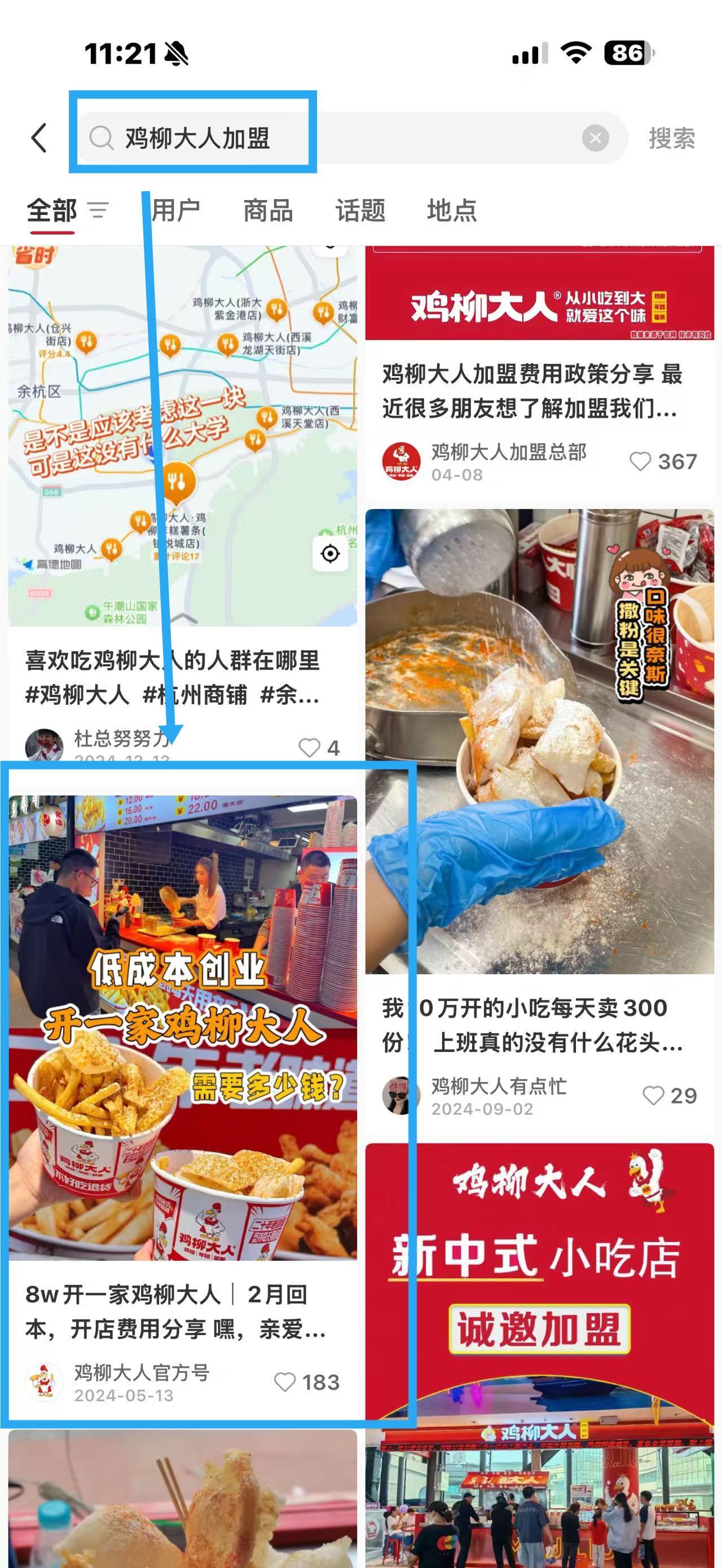
Task: Switch to the 地点 tab
Action: (452, 211)
